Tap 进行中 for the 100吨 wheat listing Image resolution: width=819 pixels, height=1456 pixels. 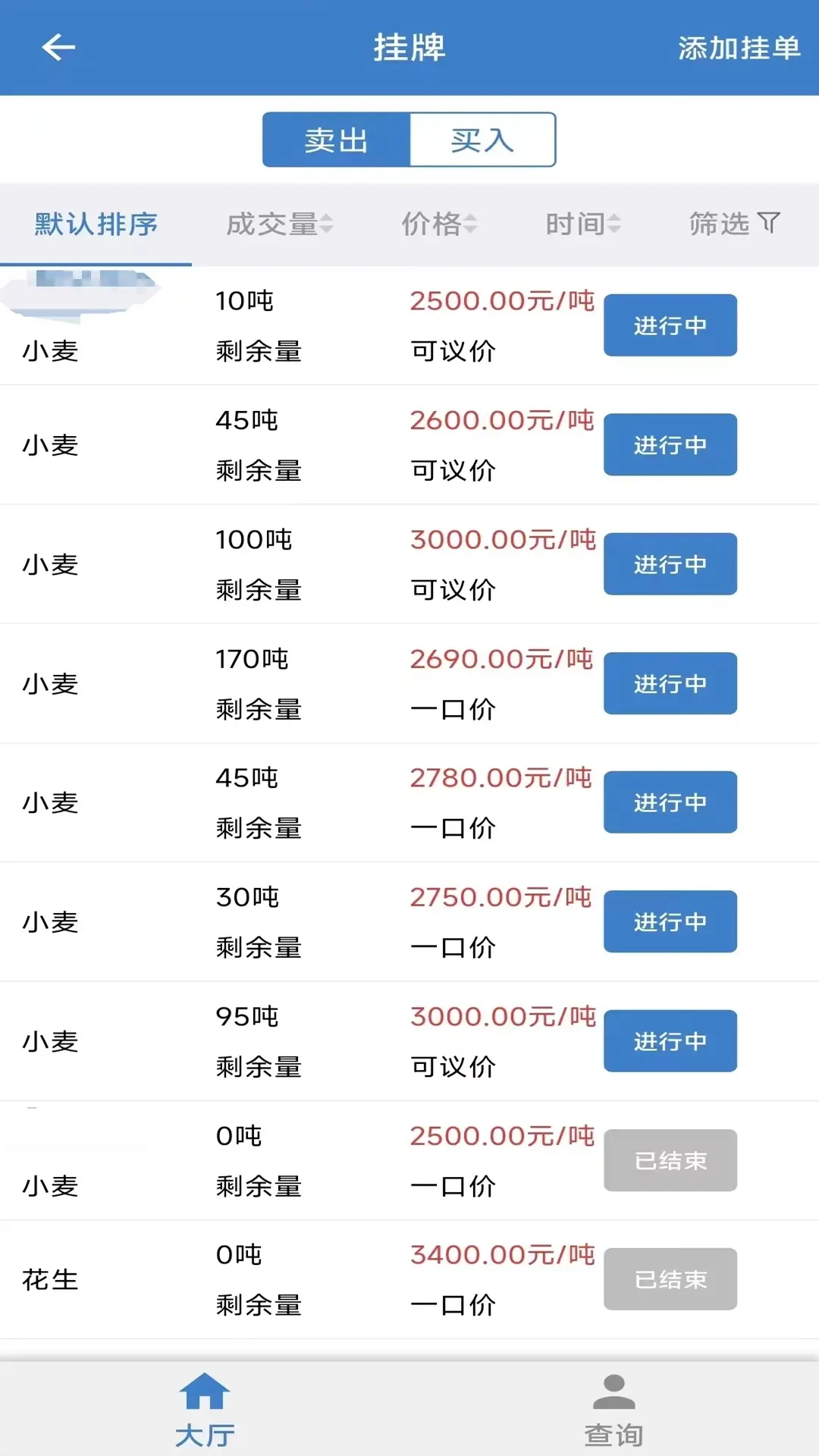point(670,564)
